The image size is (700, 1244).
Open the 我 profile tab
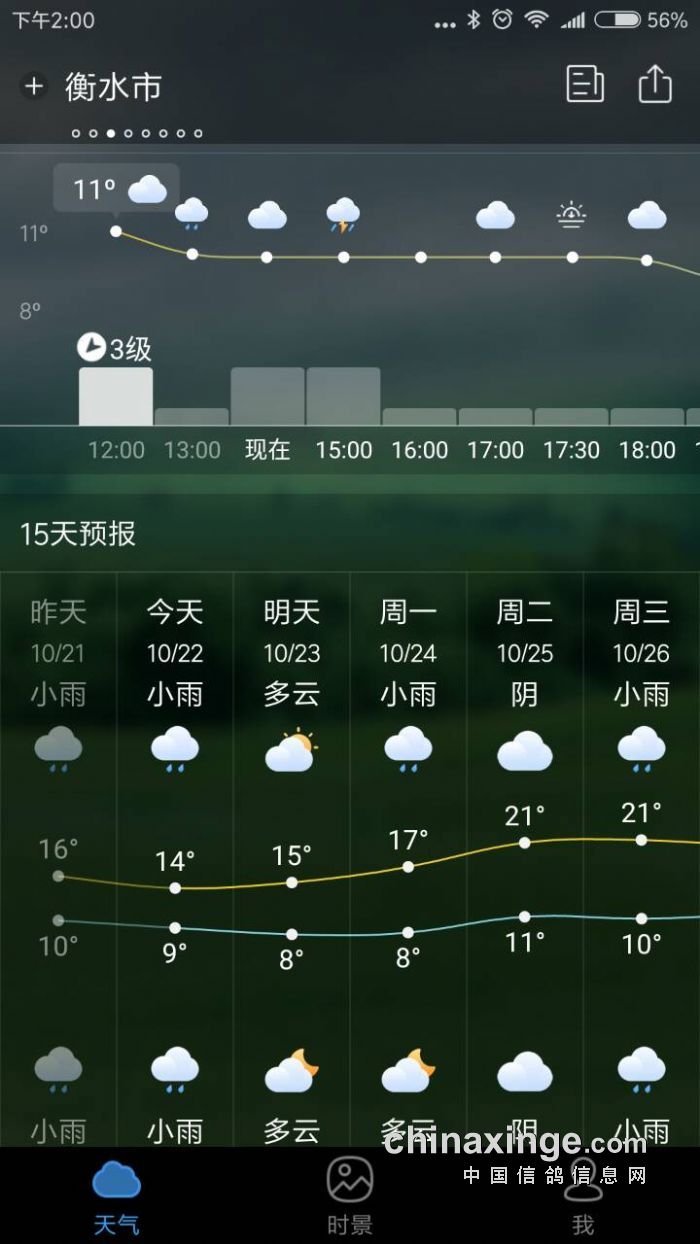(x=583, y=1197)
